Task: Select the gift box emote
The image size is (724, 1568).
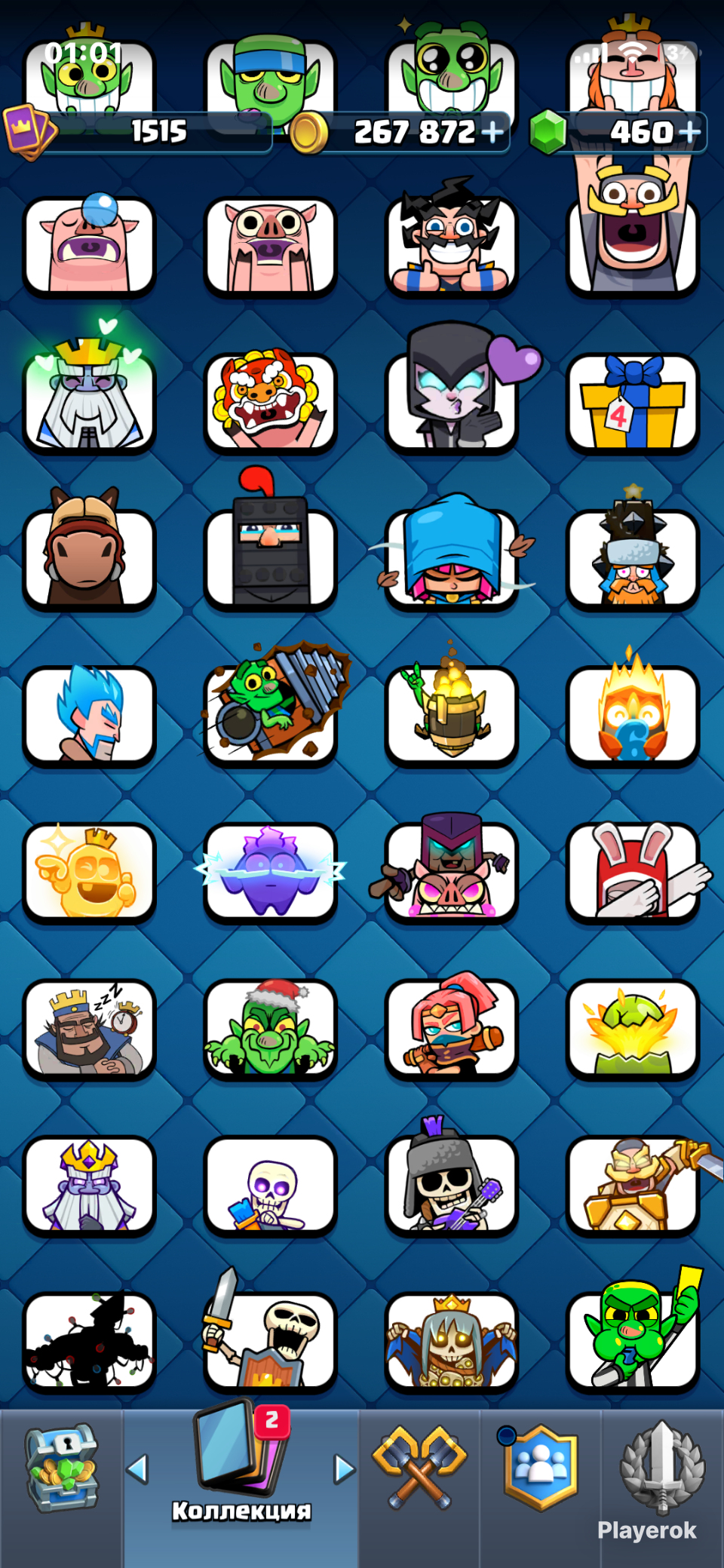Action: [x=633, y=404]
